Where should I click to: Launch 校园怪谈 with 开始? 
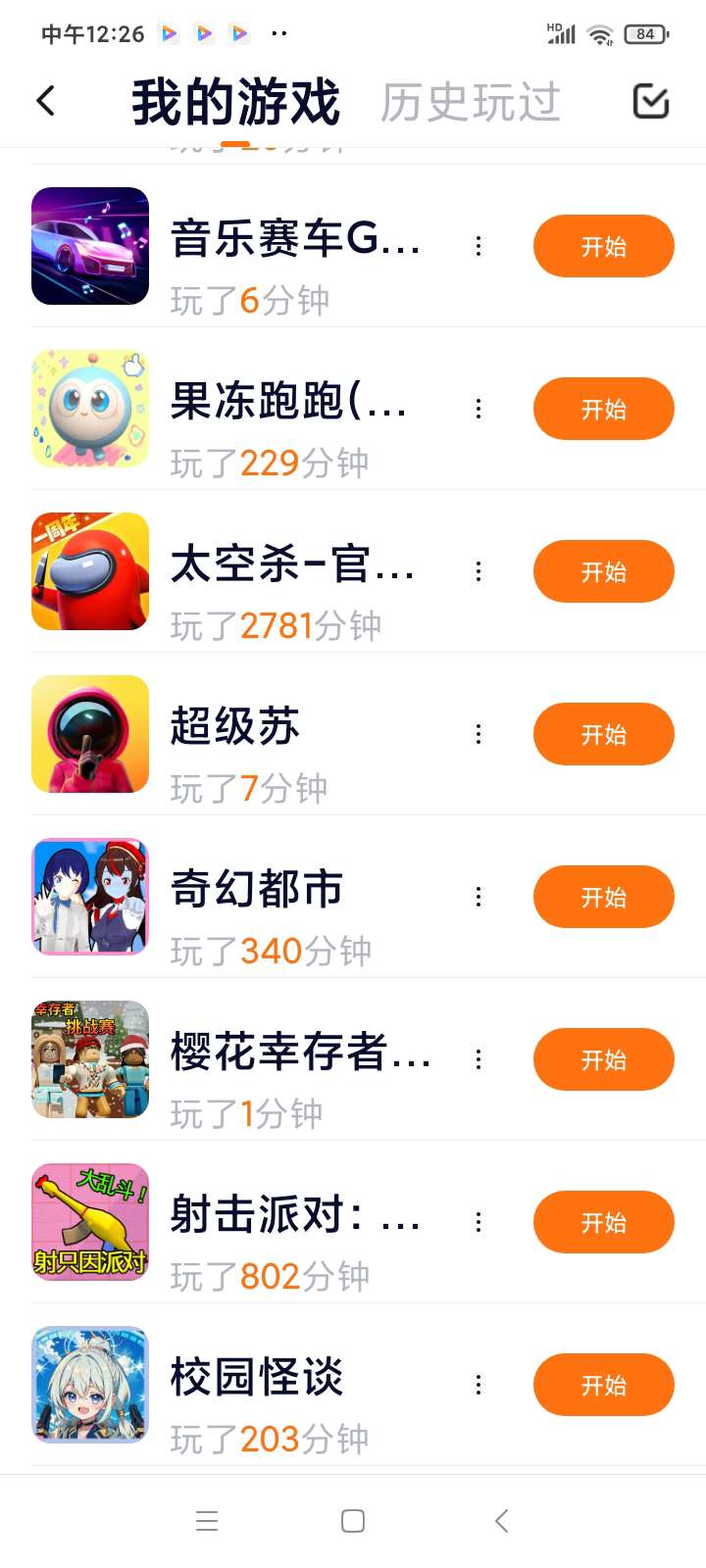point(603,1385)
